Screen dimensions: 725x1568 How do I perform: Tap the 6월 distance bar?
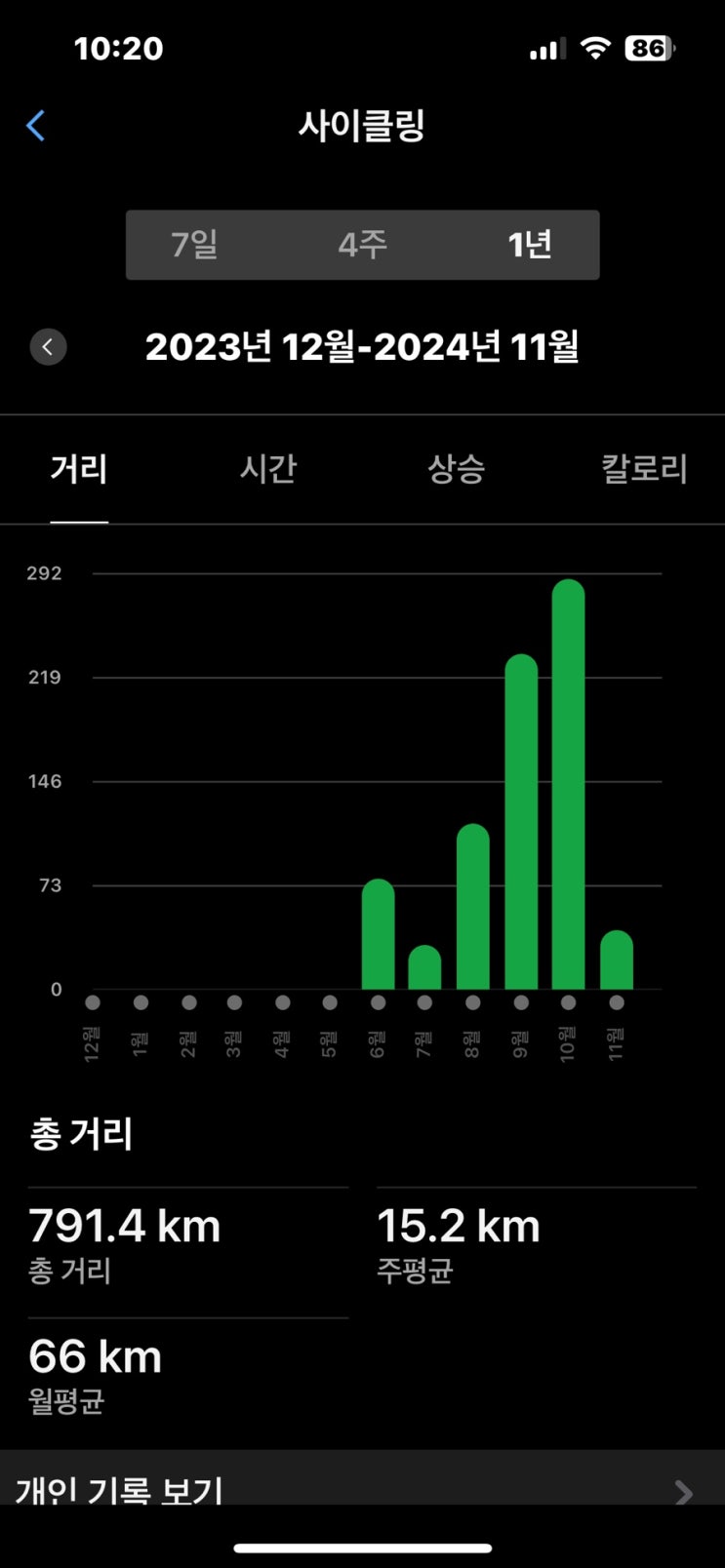tap(379, 934)
